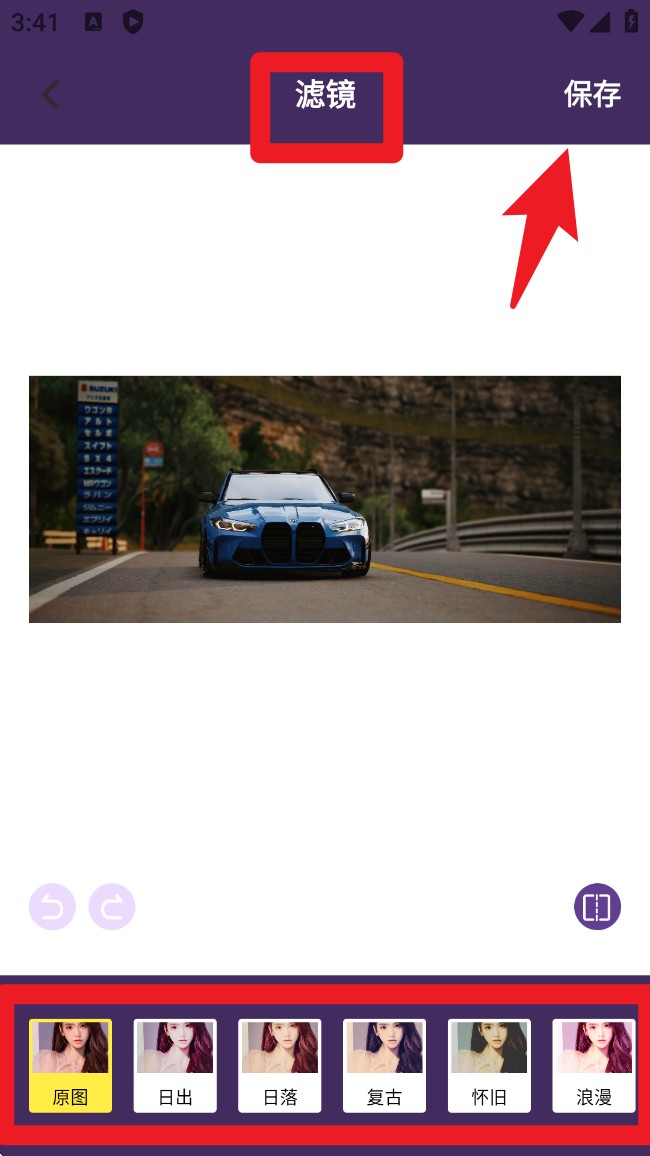Choose the 复古 retro filter
The image size is (650, 1156).
point(384,1065)
